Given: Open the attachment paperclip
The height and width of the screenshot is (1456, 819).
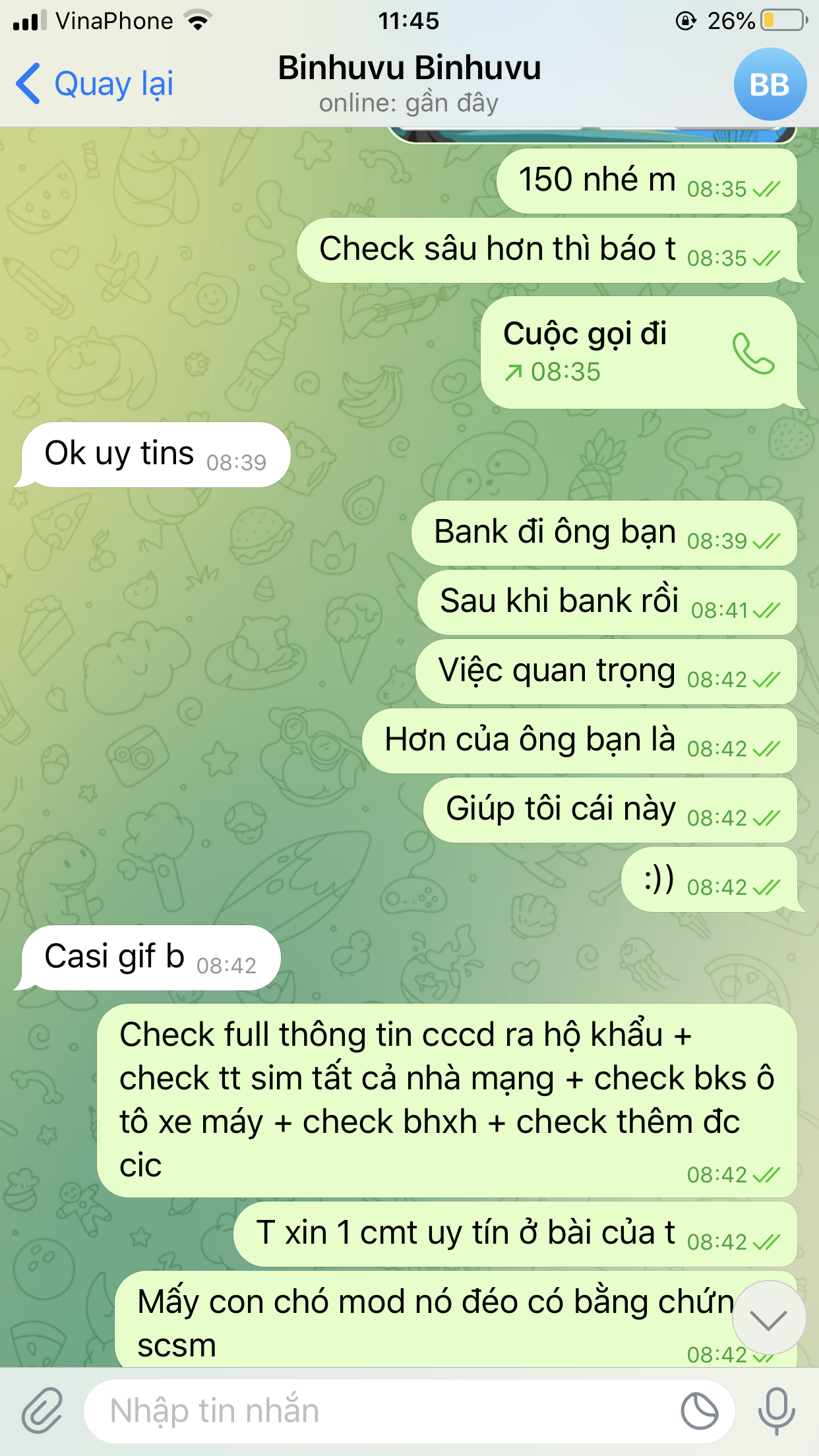Looking at the screenshot, I should coord(42,1411).
